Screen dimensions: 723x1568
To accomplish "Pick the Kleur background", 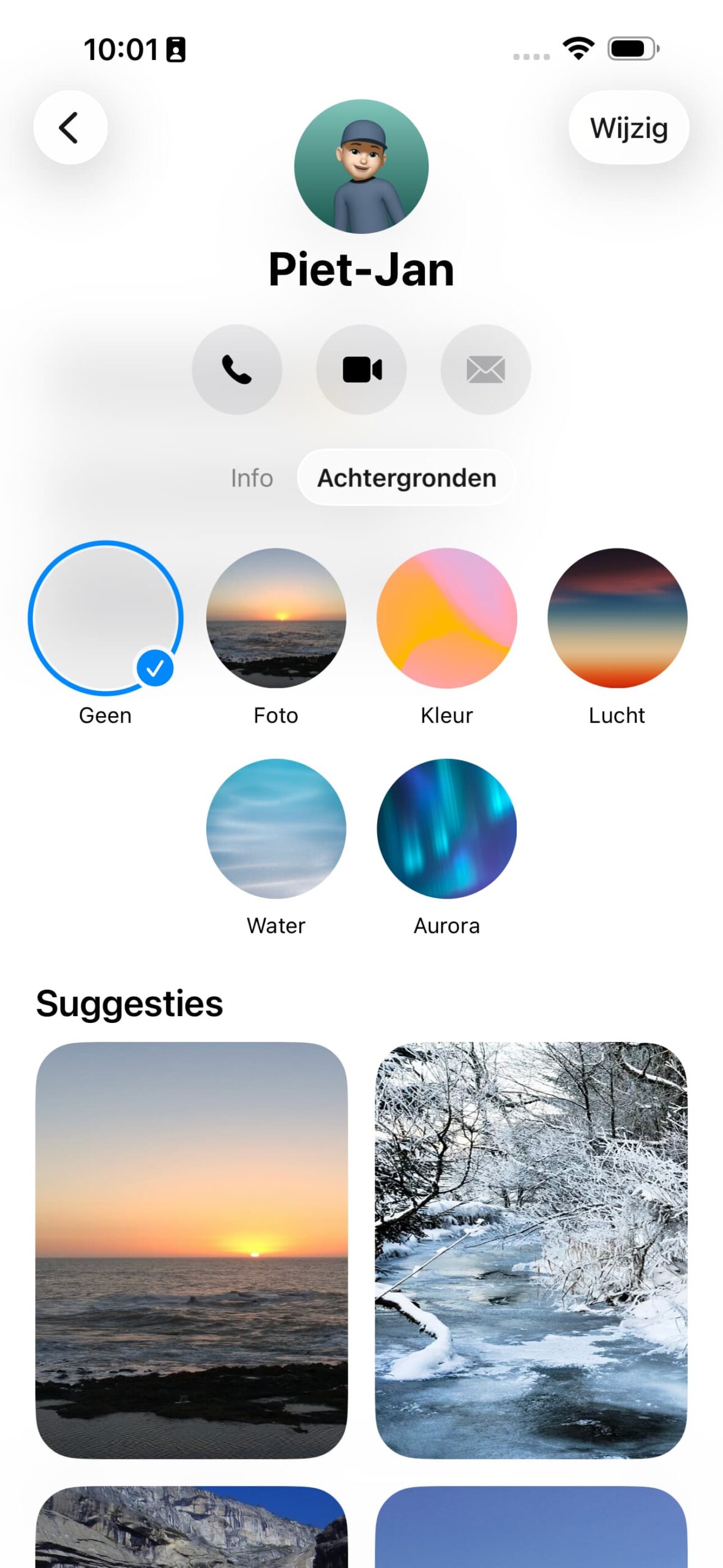I will [x=446, y=617].
